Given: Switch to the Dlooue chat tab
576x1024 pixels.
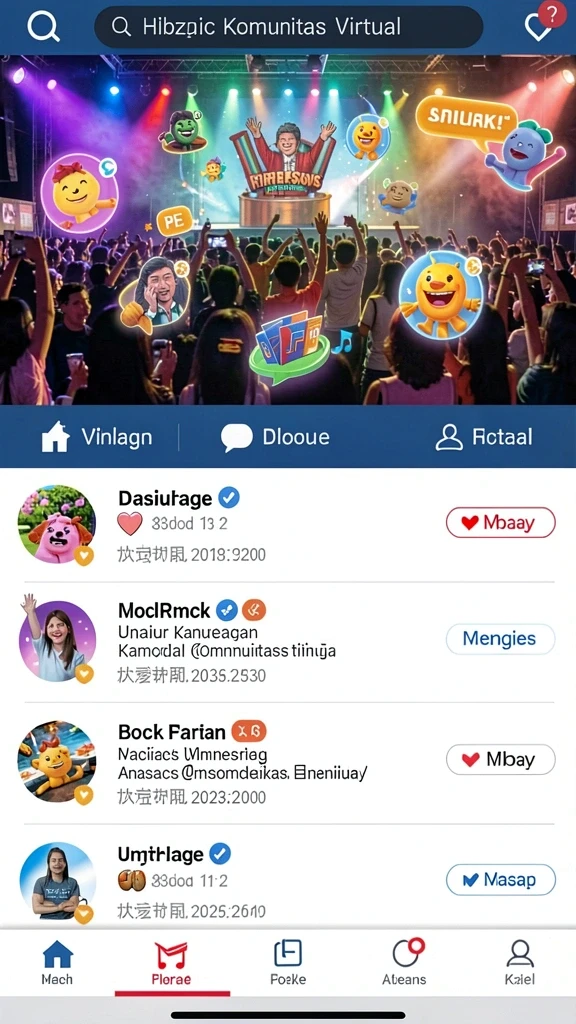Looking at the screenshot, I should pos(275,437).
